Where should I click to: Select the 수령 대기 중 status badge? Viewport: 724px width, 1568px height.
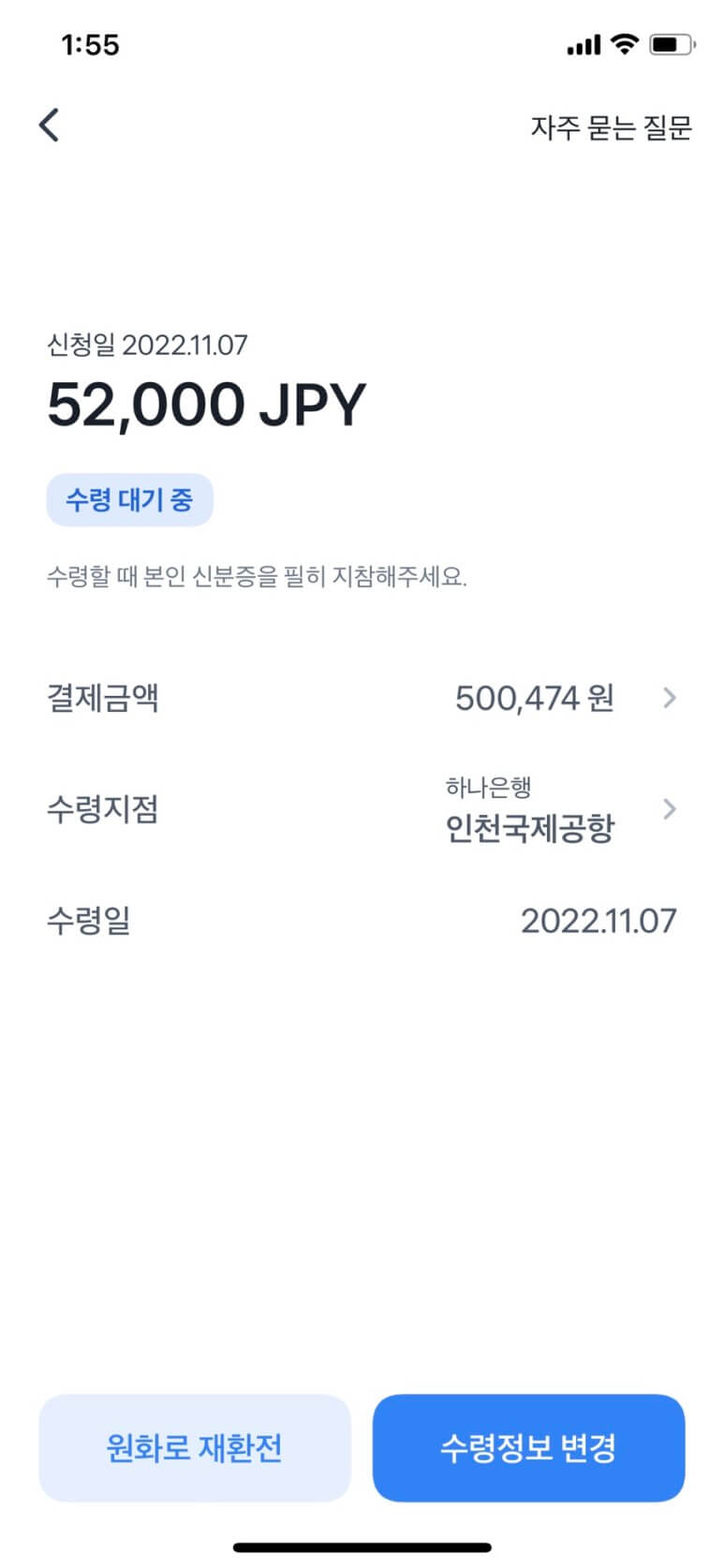[x=130, y=499]
